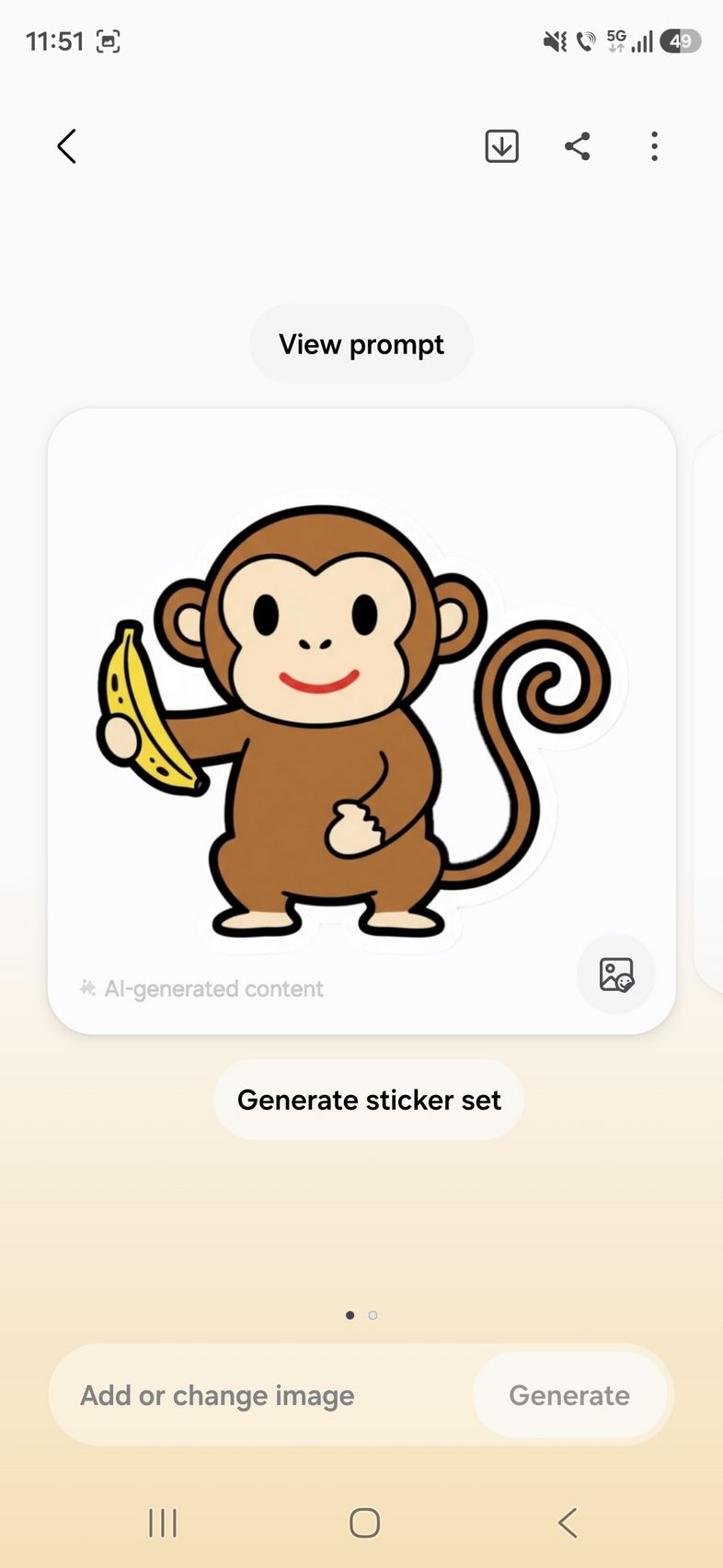Jump to the second page indicator dot
This screenshot has height=1568, width=723.
[373, 1315]
